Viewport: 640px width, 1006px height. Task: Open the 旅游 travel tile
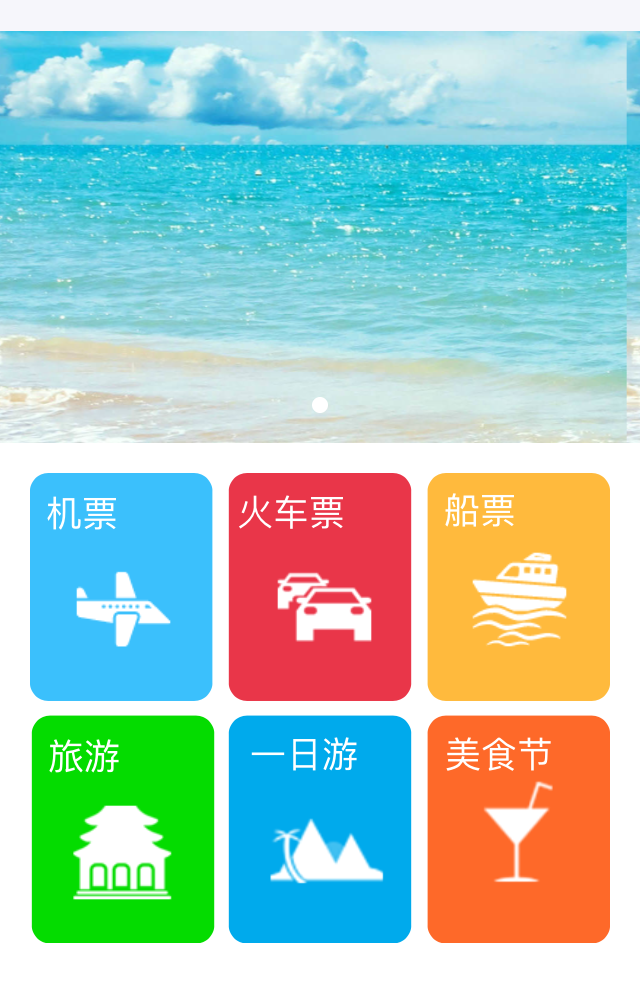click(x=123, y=829)
